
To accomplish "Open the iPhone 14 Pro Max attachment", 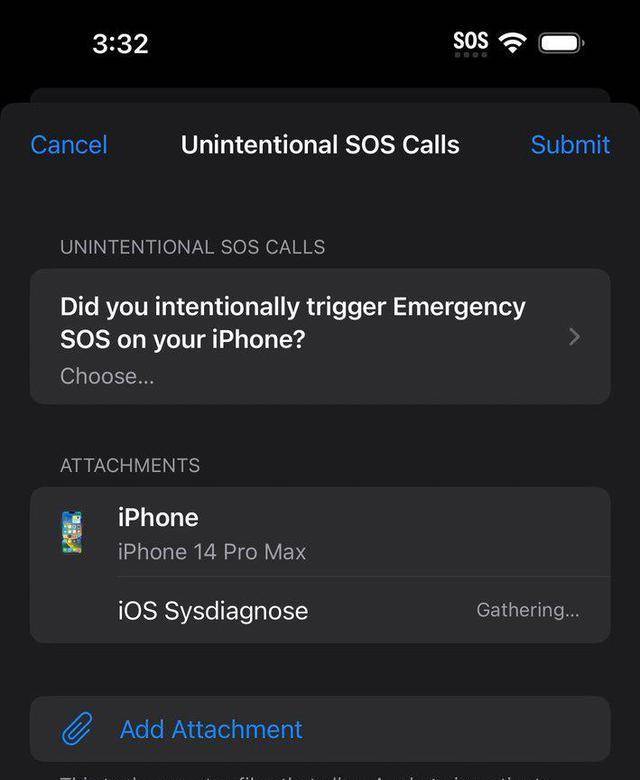I will [x=320, y=533].
